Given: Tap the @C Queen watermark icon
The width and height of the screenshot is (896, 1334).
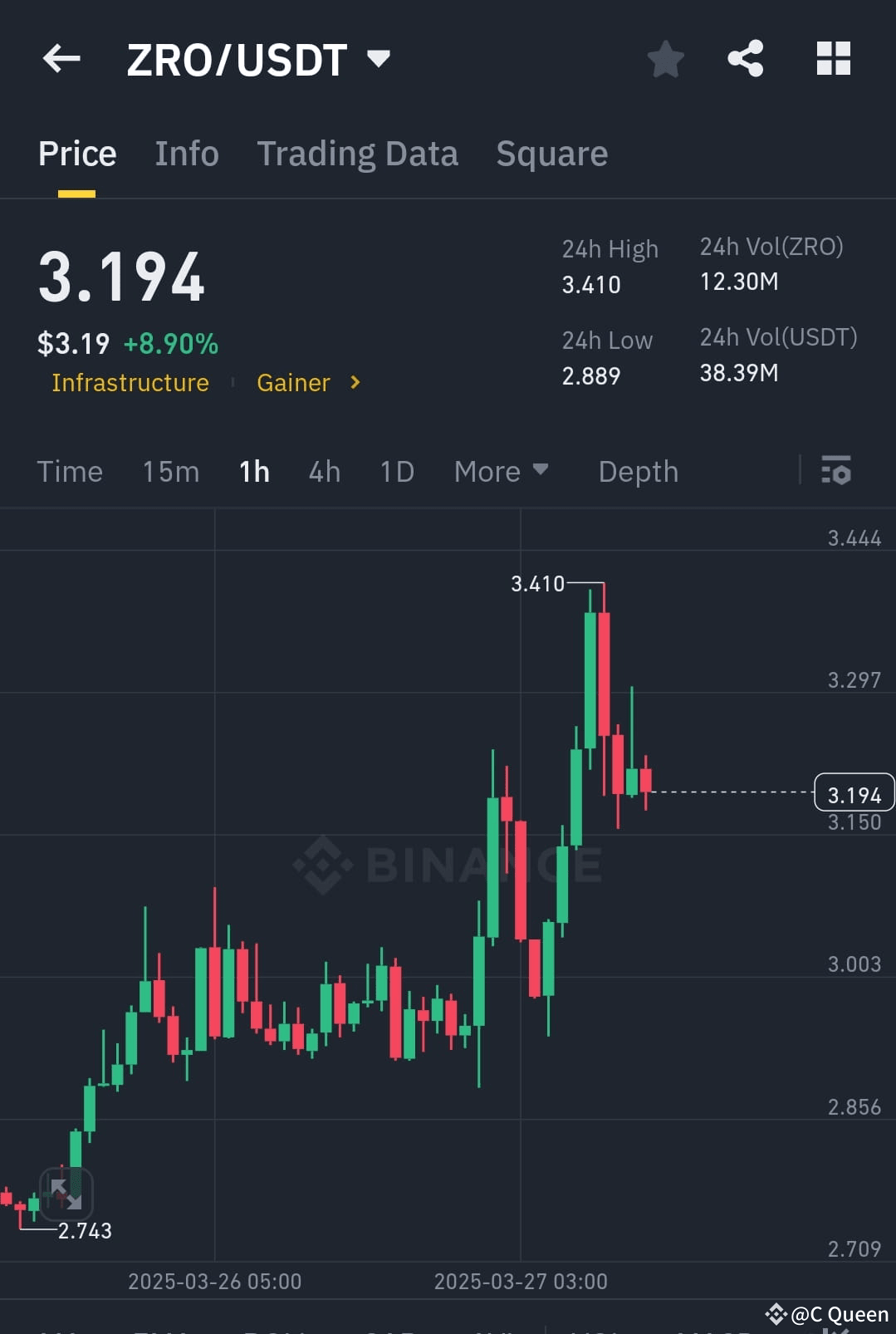Looking at the screenshot, I should tap(776, 1315).
